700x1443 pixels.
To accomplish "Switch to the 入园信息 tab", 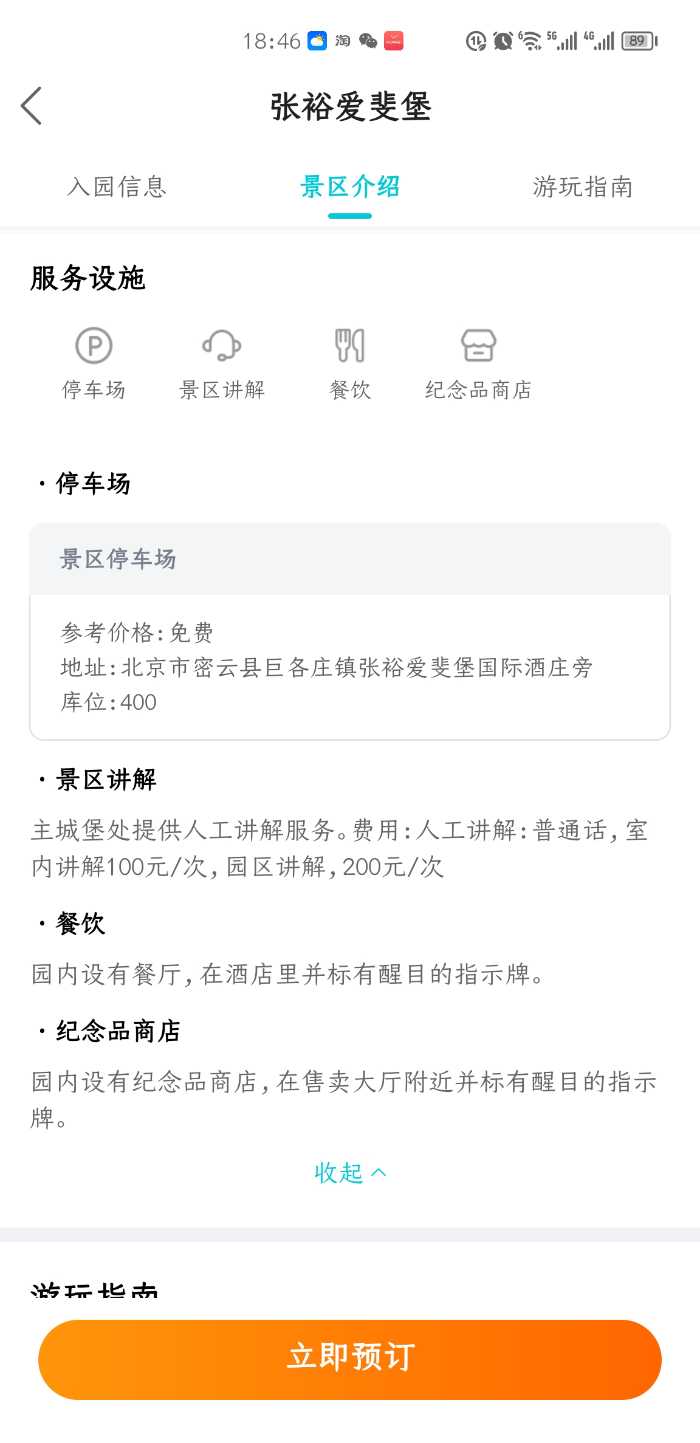I will pos(117,187).
